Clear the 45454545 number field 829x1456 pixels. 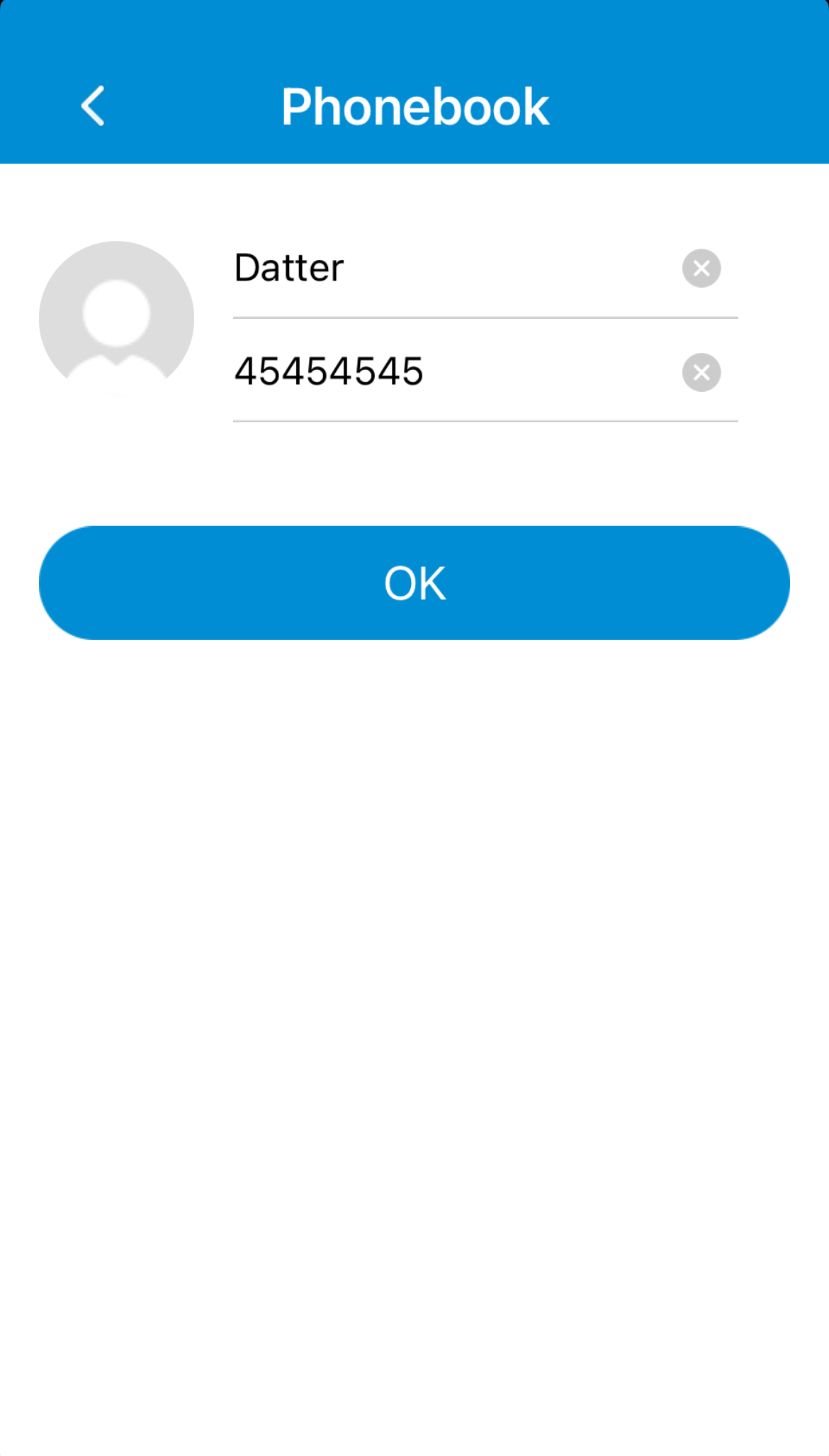point(701,372)
